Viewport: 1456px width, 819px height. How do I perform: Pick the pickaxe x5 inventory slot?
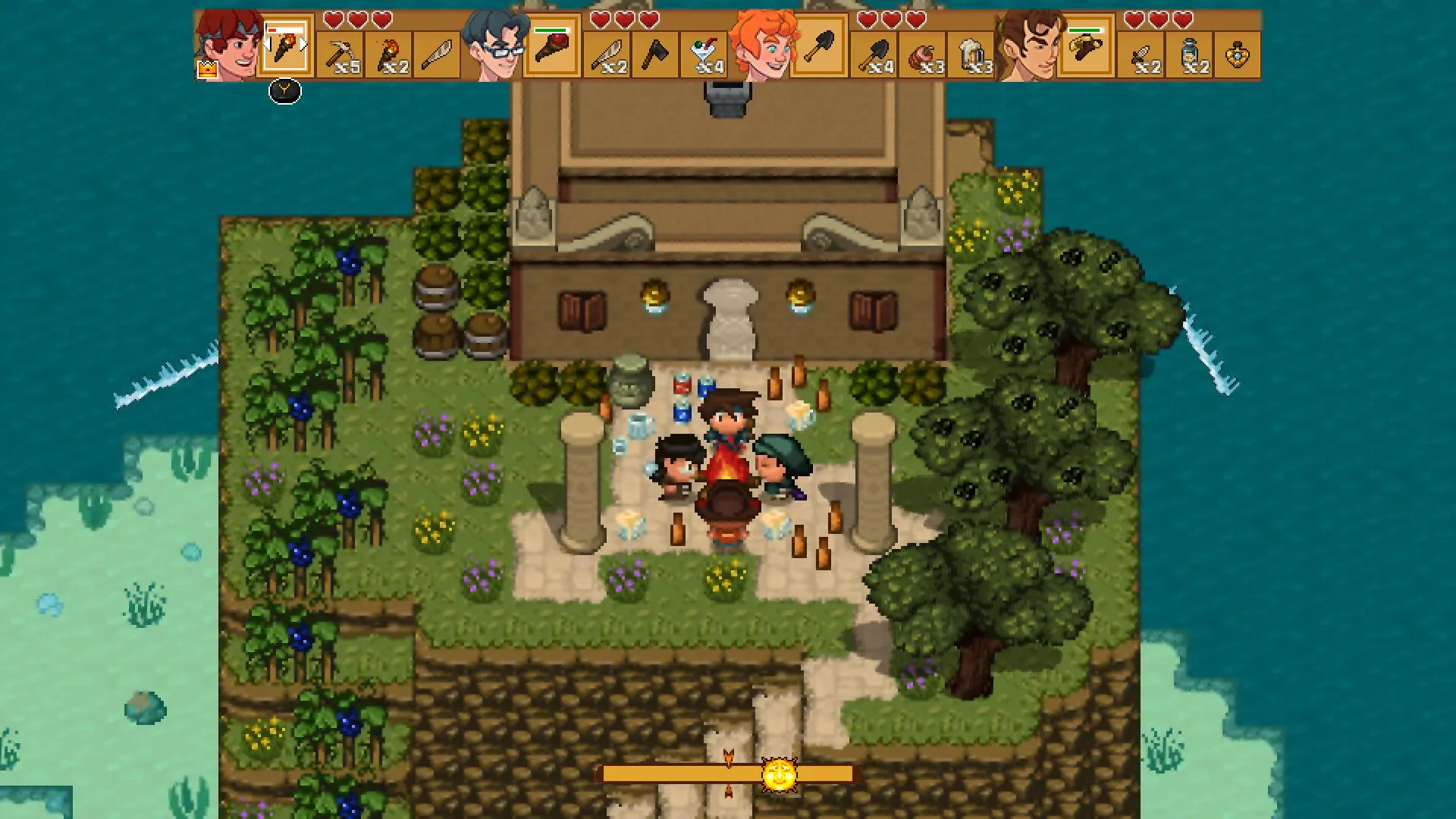(x=340, y=55)
